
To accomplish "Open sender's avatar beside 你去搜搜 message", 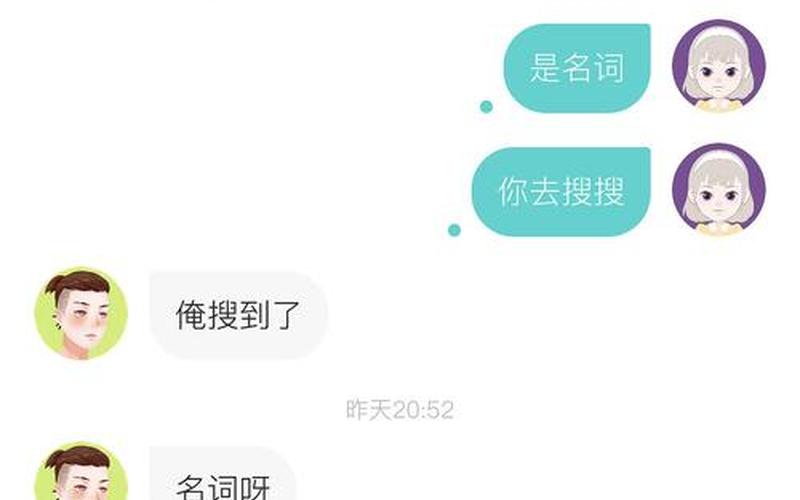I will point(718,190).
